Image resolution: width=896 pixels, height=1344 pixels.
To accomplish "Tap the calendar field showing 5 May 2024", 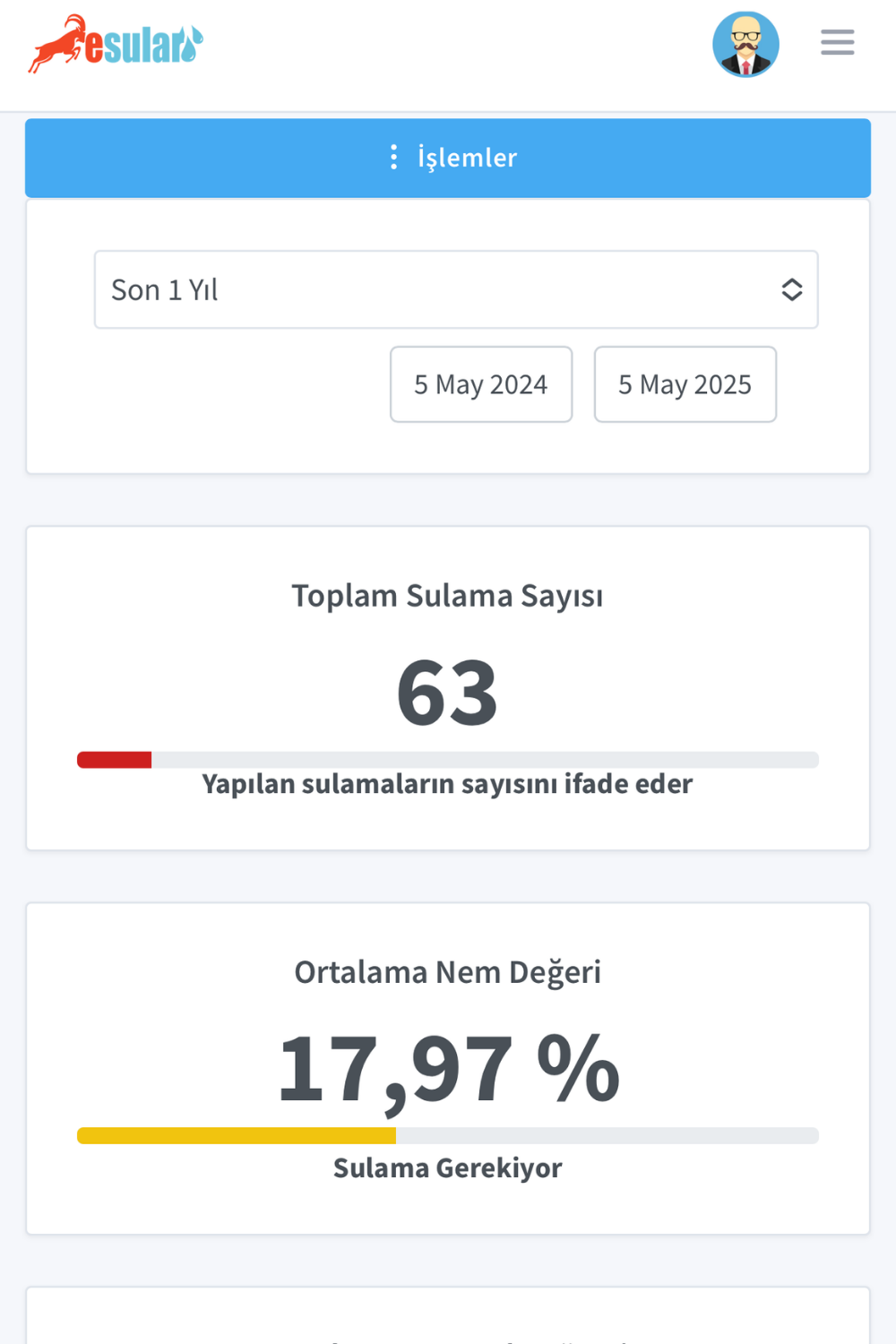I will tap(480, 384).
